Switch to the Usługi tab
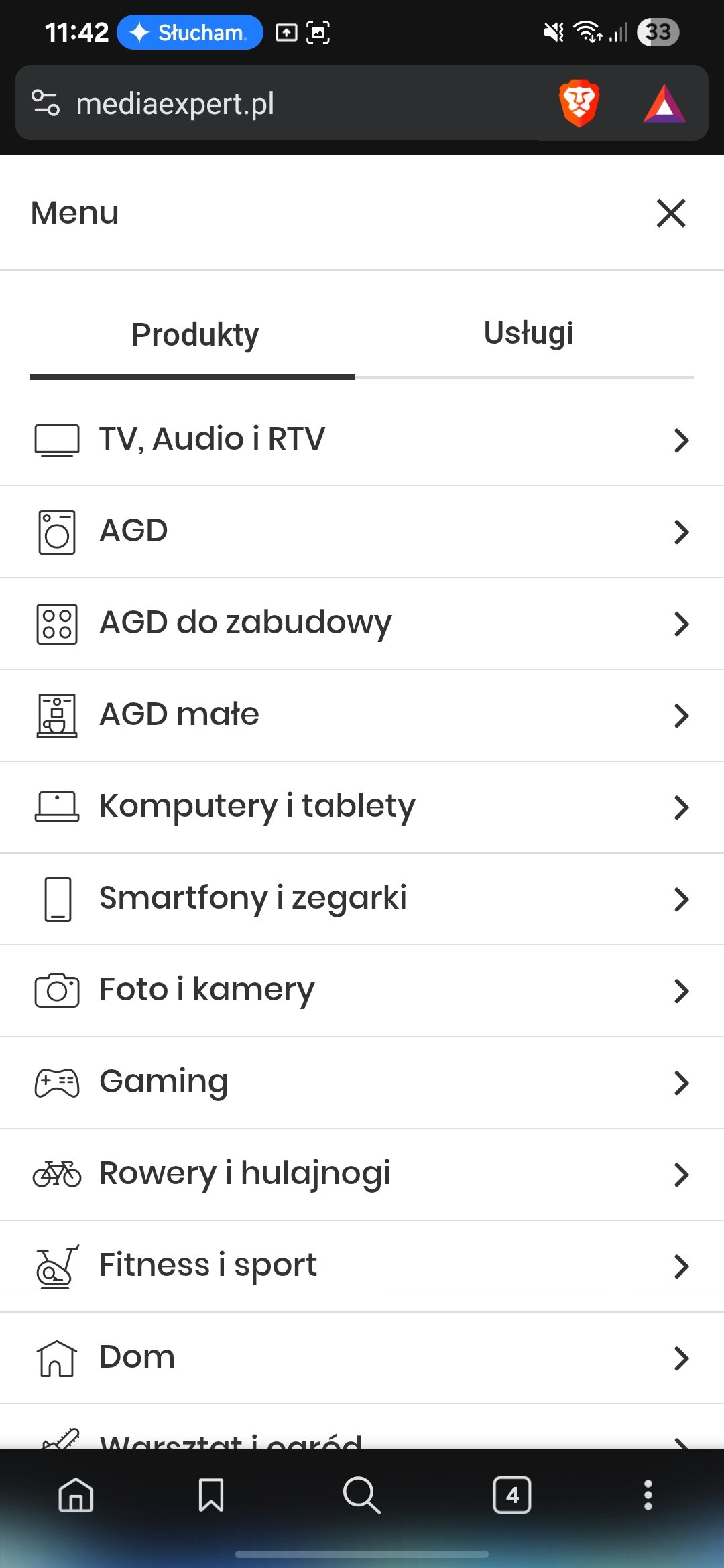724x1568 pixels. pos(528,334)
